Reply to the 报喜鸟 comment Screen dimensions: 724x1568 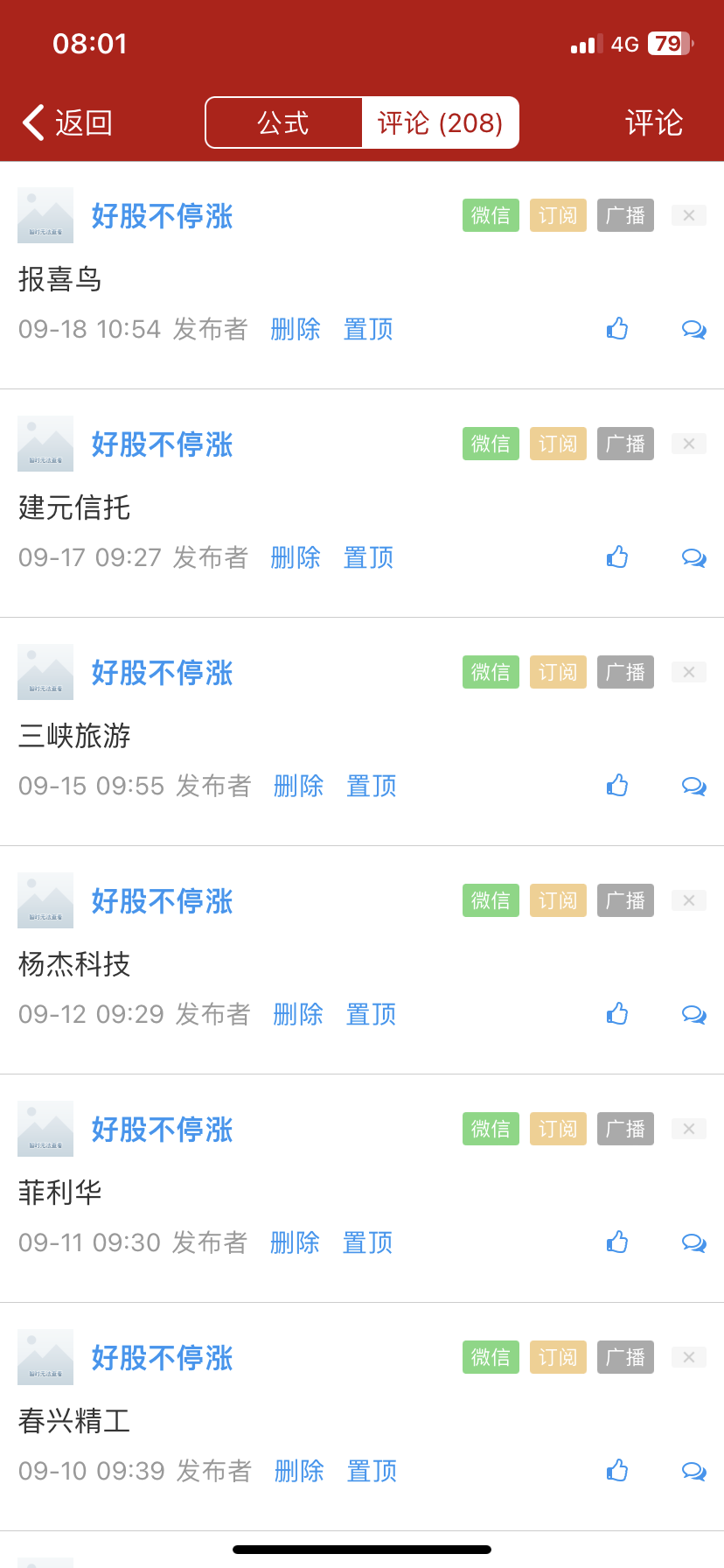click(693, 330)
